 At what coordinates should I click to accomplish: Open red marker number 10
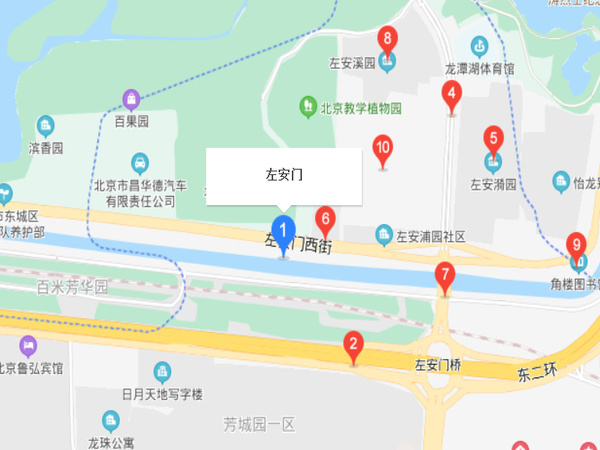(x=381, y=149)
